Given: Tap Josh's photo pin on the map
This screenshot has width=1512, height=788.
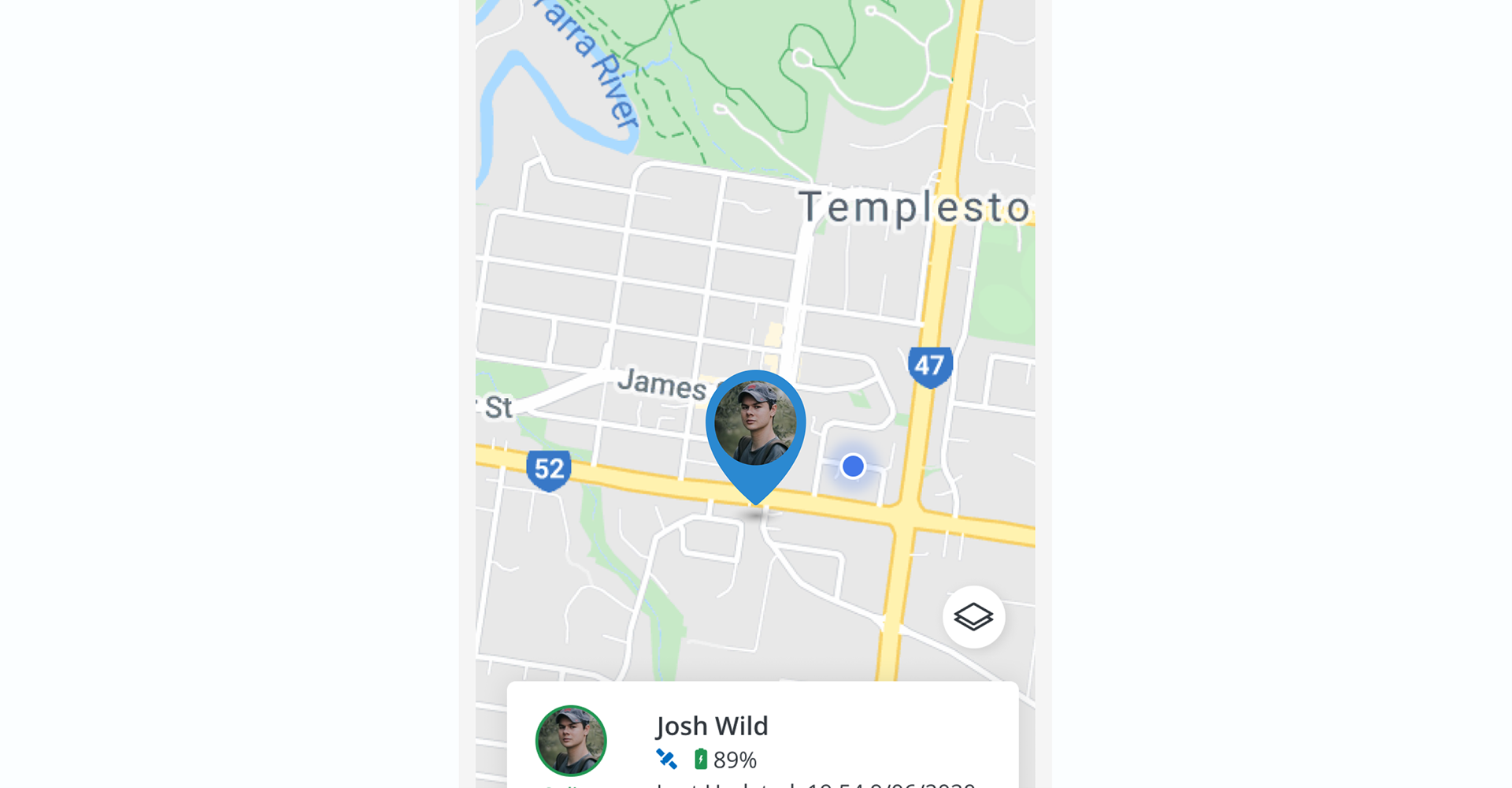Looking at the screenshot, I should point(755,426).
